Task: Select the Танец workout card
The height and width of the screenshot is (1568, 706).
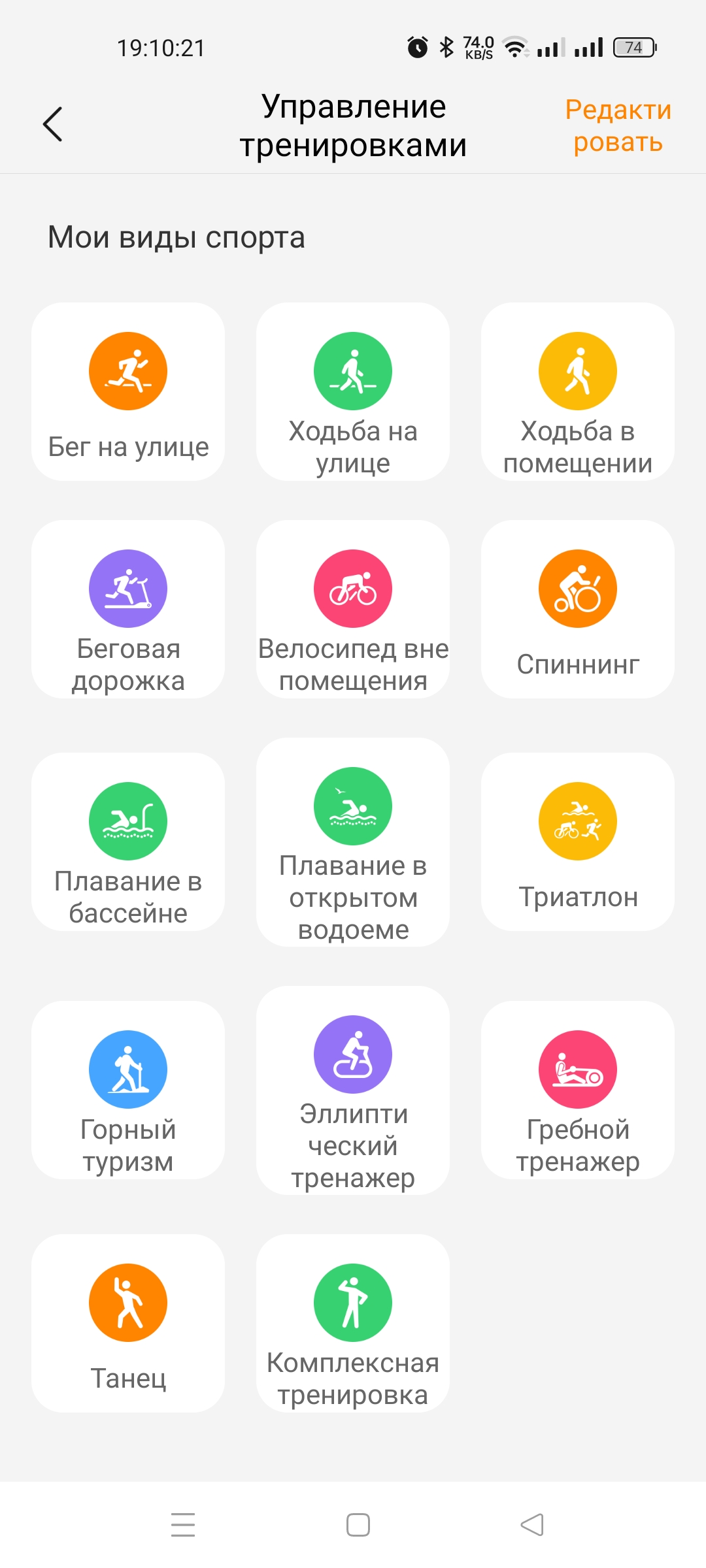Action: 128,1324
